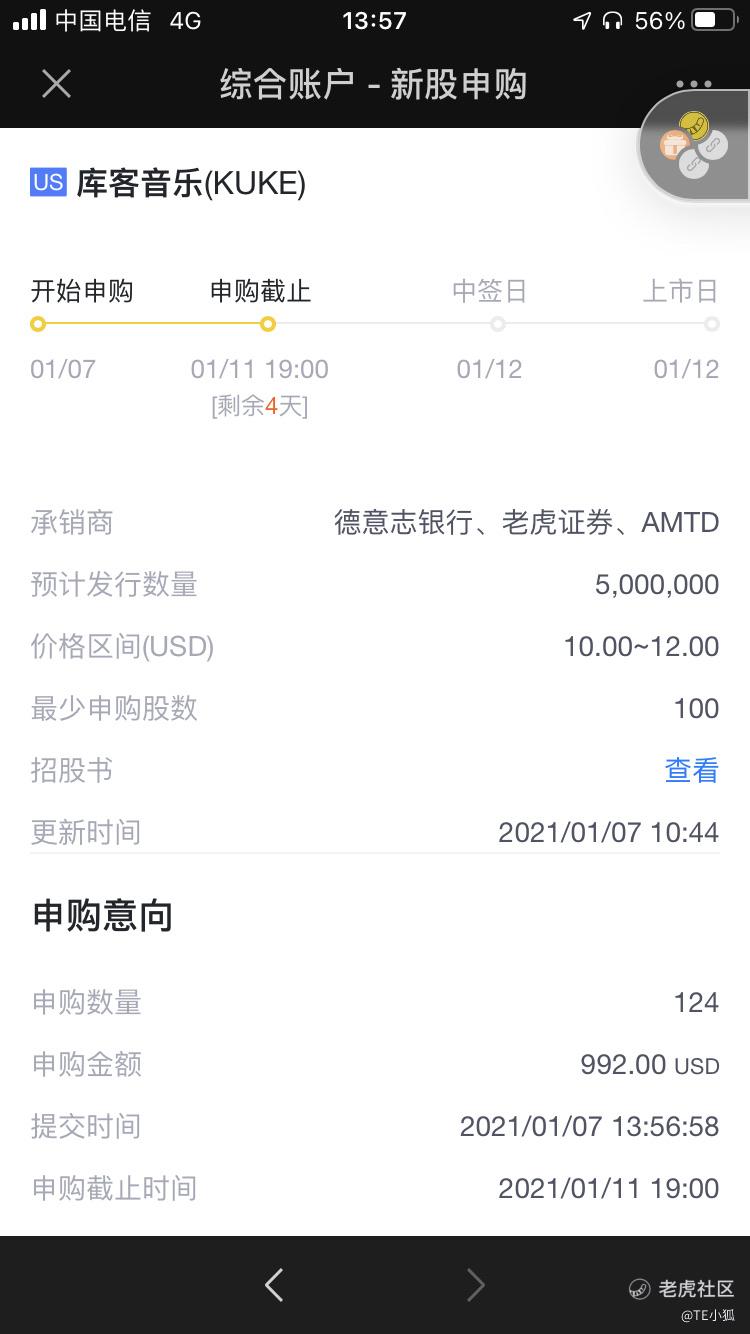Go back with the bottom left arrow
This screenshot has width=750, height=1334.
coord(274,1285)
